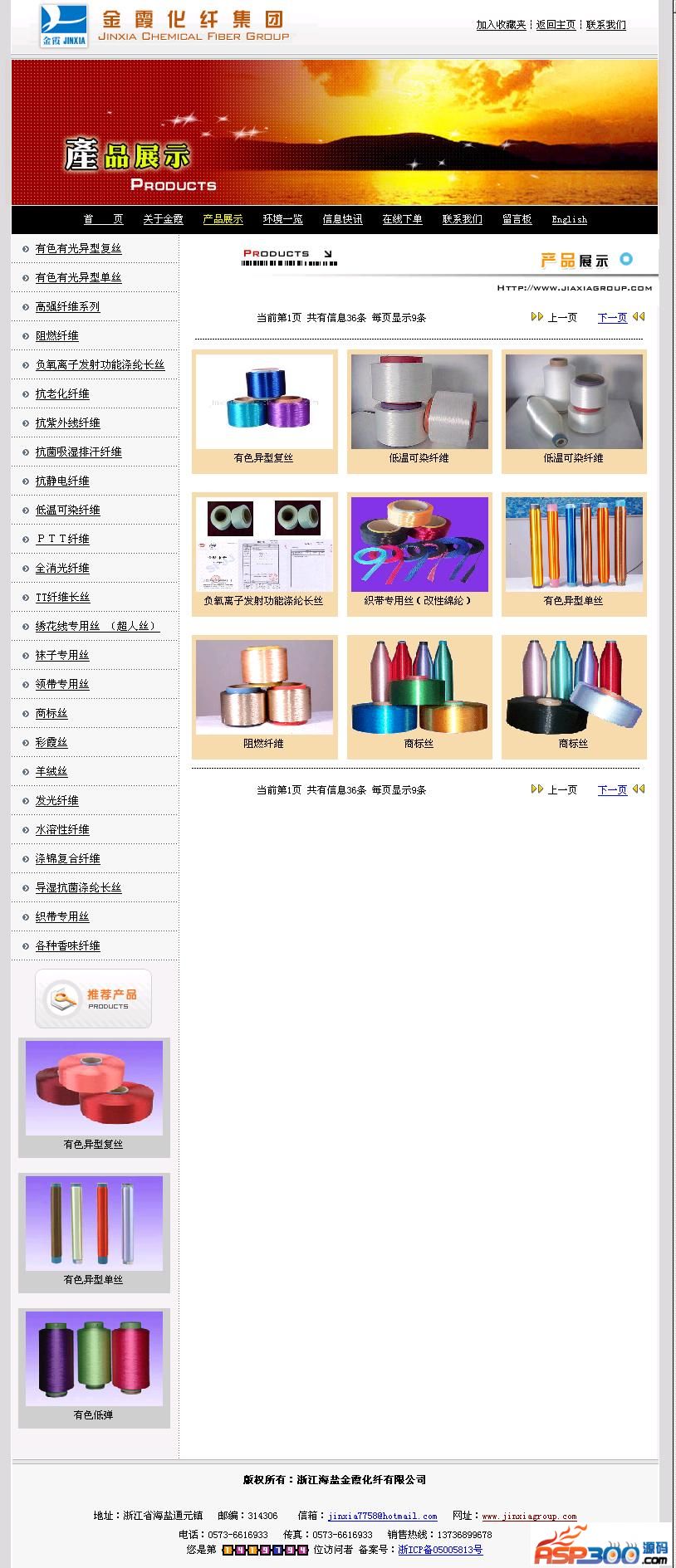Switch site to English
The height and width of the screenshot is (1568, 676).
569,219
